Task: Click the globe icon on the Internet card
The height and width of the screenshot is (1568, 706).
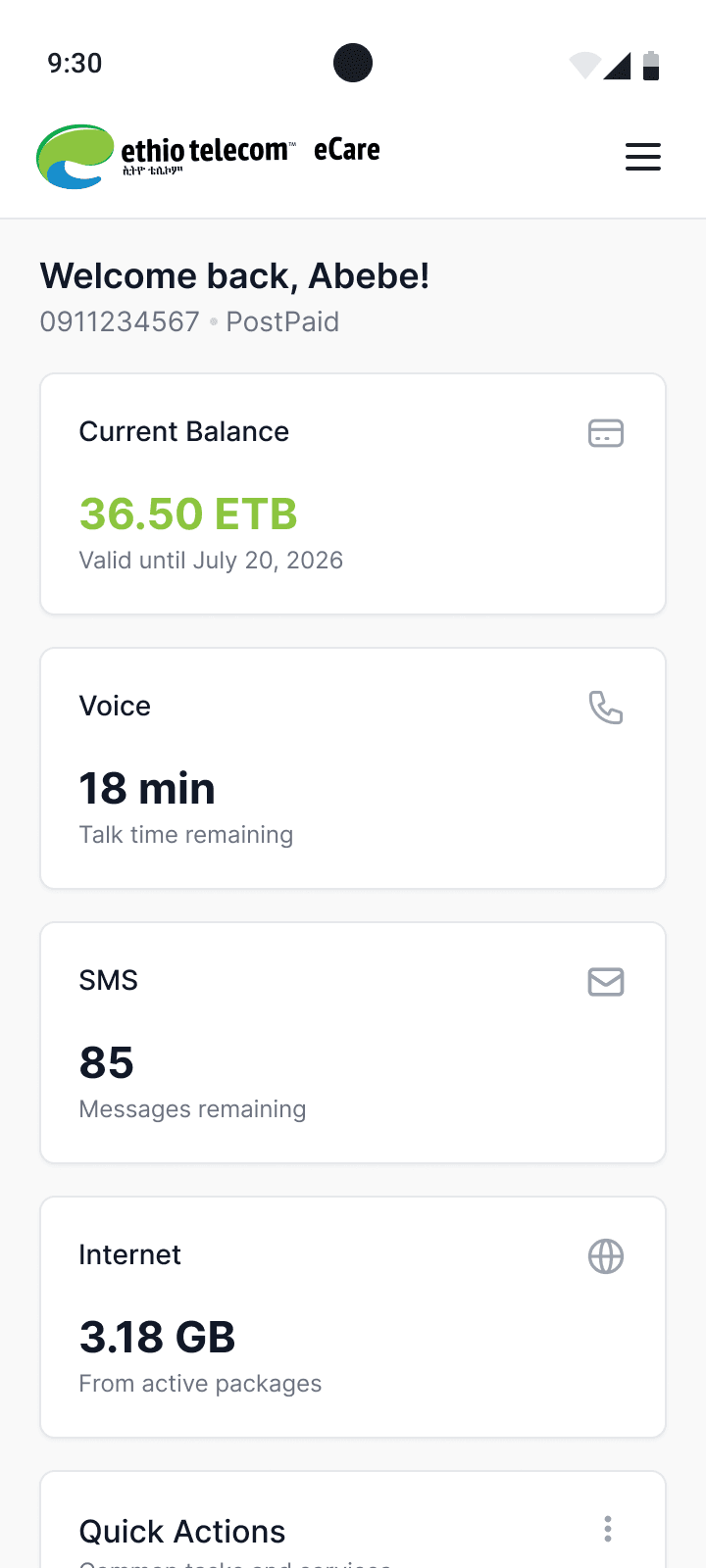Action: point(606,1255)
